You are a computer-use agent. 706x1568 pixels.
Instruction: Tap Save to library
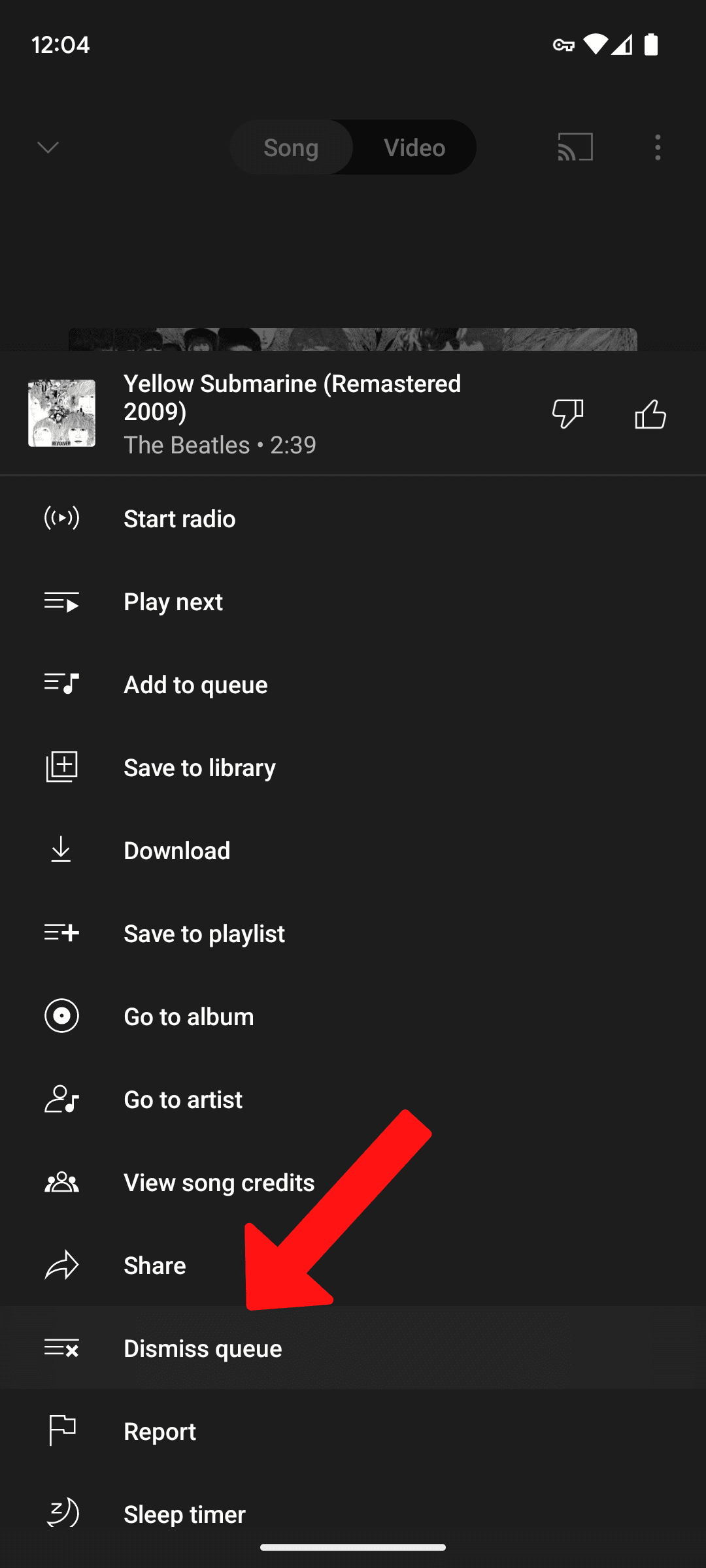(199, 767)
